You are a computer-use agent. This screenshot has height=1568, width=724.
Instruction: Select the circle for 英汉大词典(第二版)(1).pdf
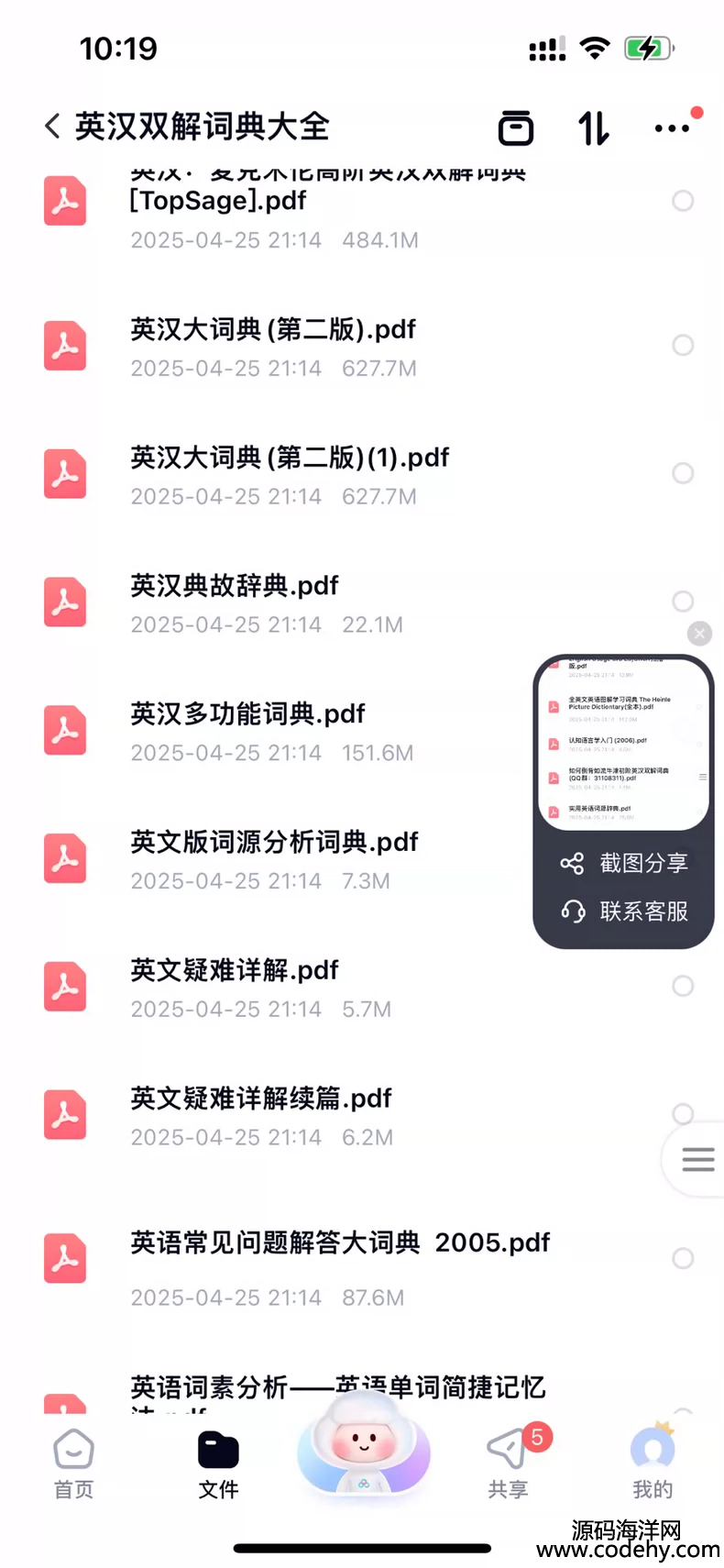pyautogui.click(x=683, y=473)
